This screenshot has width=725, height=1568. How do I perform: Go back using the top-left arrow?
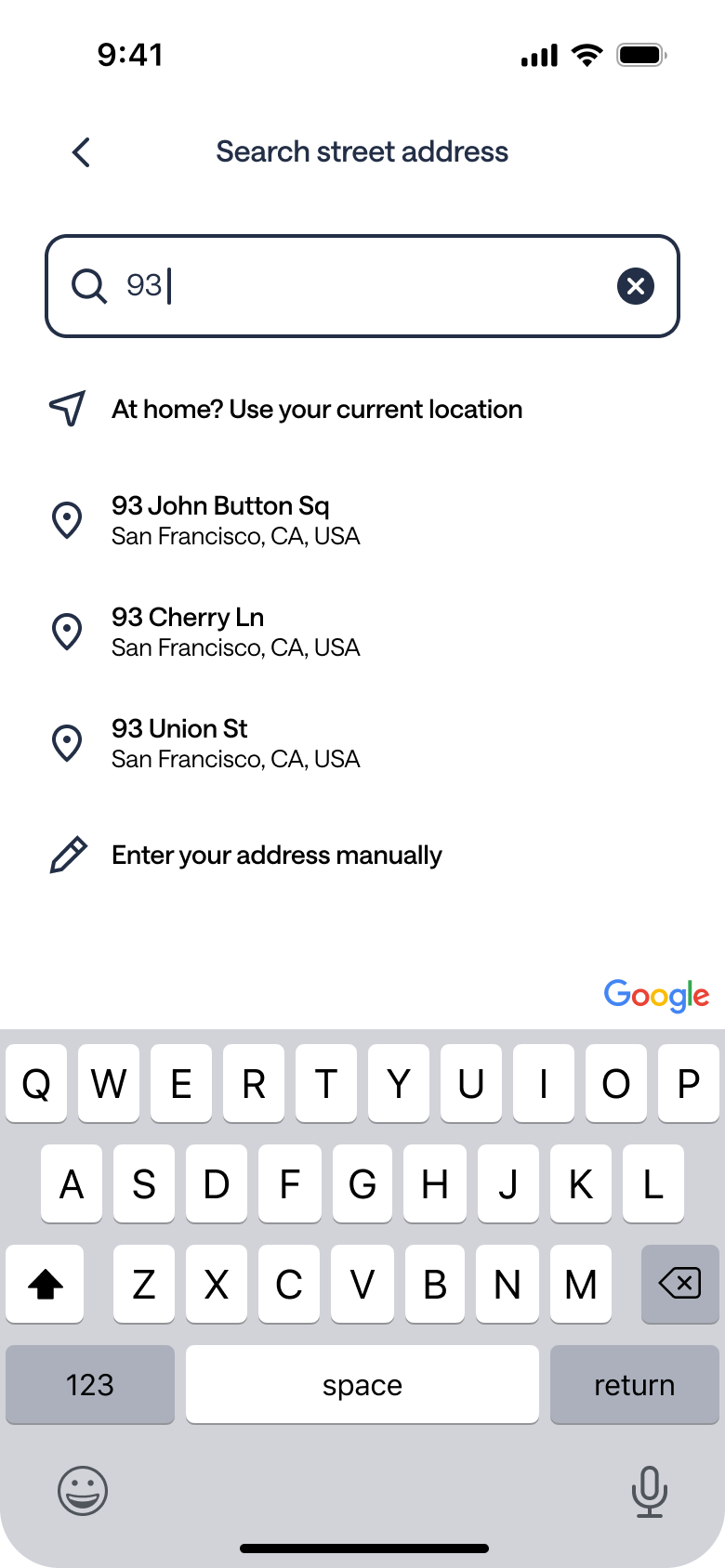pos(82,152)
